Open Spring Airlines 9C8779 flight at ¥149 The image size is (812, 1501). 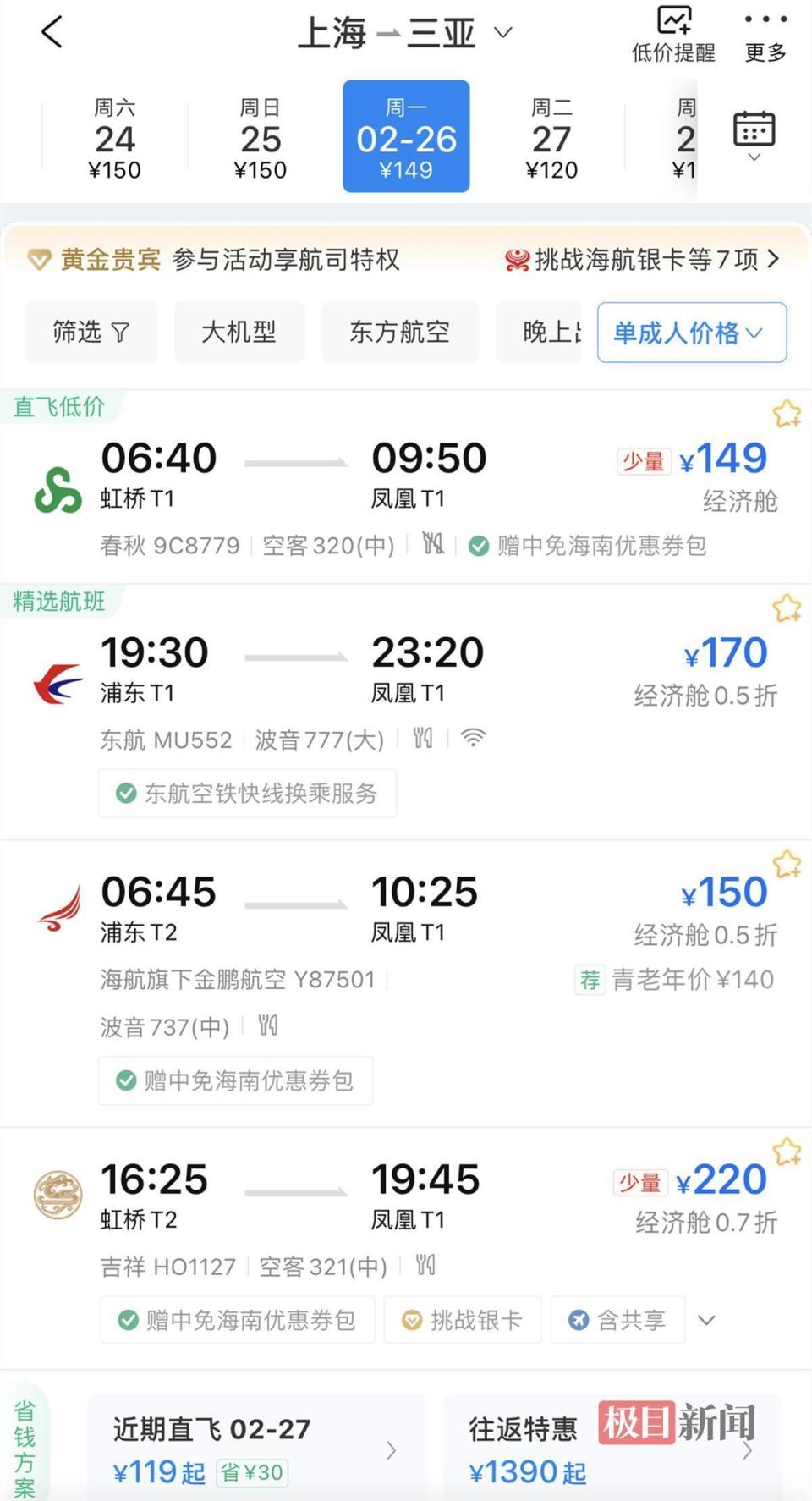pyautogui.click(x=406, y=487)
